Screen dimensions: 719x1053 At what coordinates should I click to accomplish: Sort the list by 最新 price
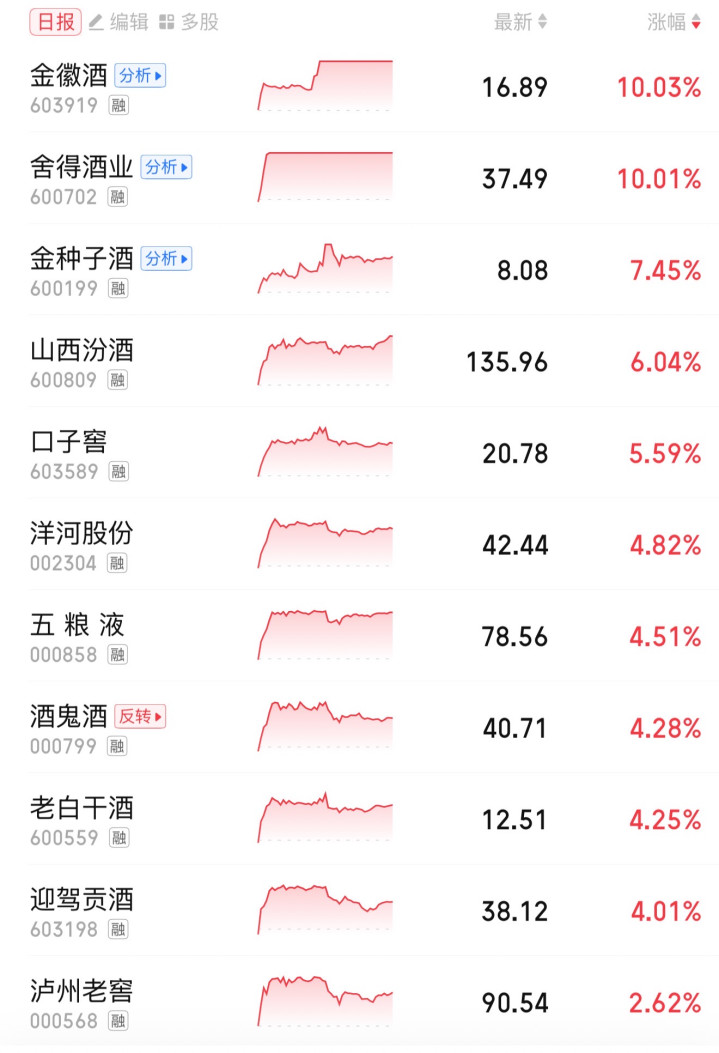click(521, 22)
